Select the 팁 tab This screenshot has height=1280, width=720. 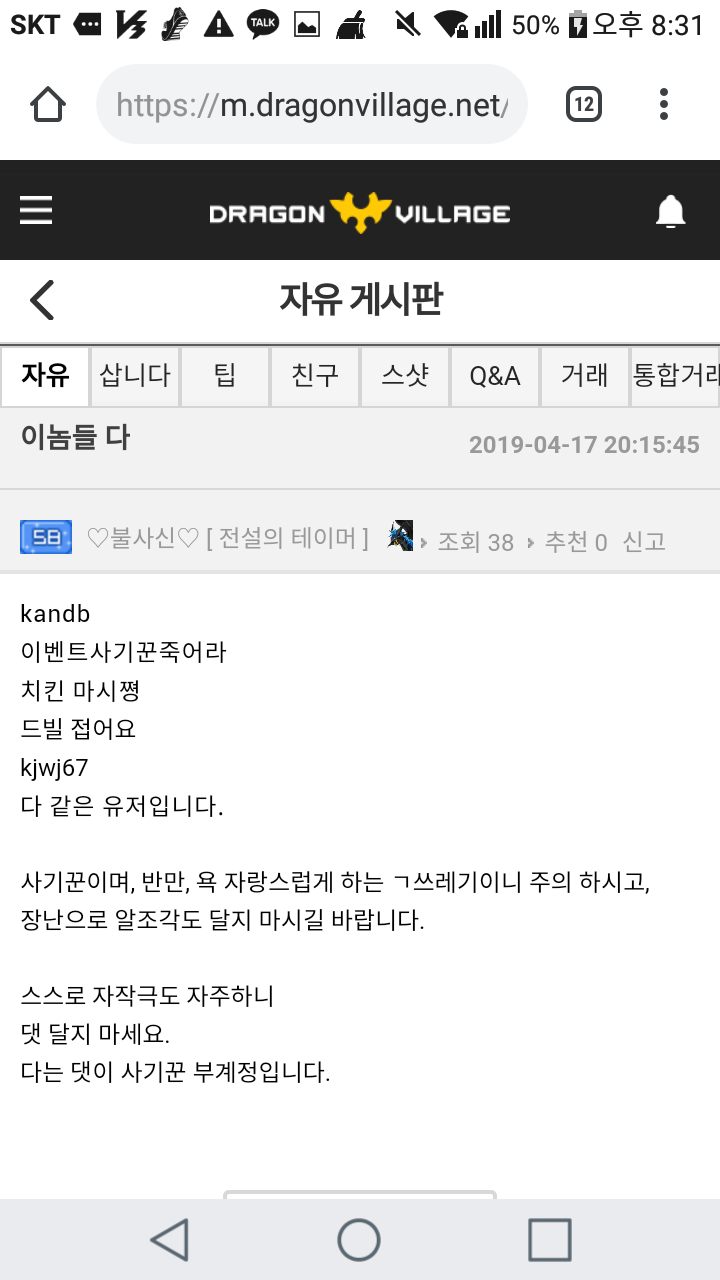(x=225, y=376)
